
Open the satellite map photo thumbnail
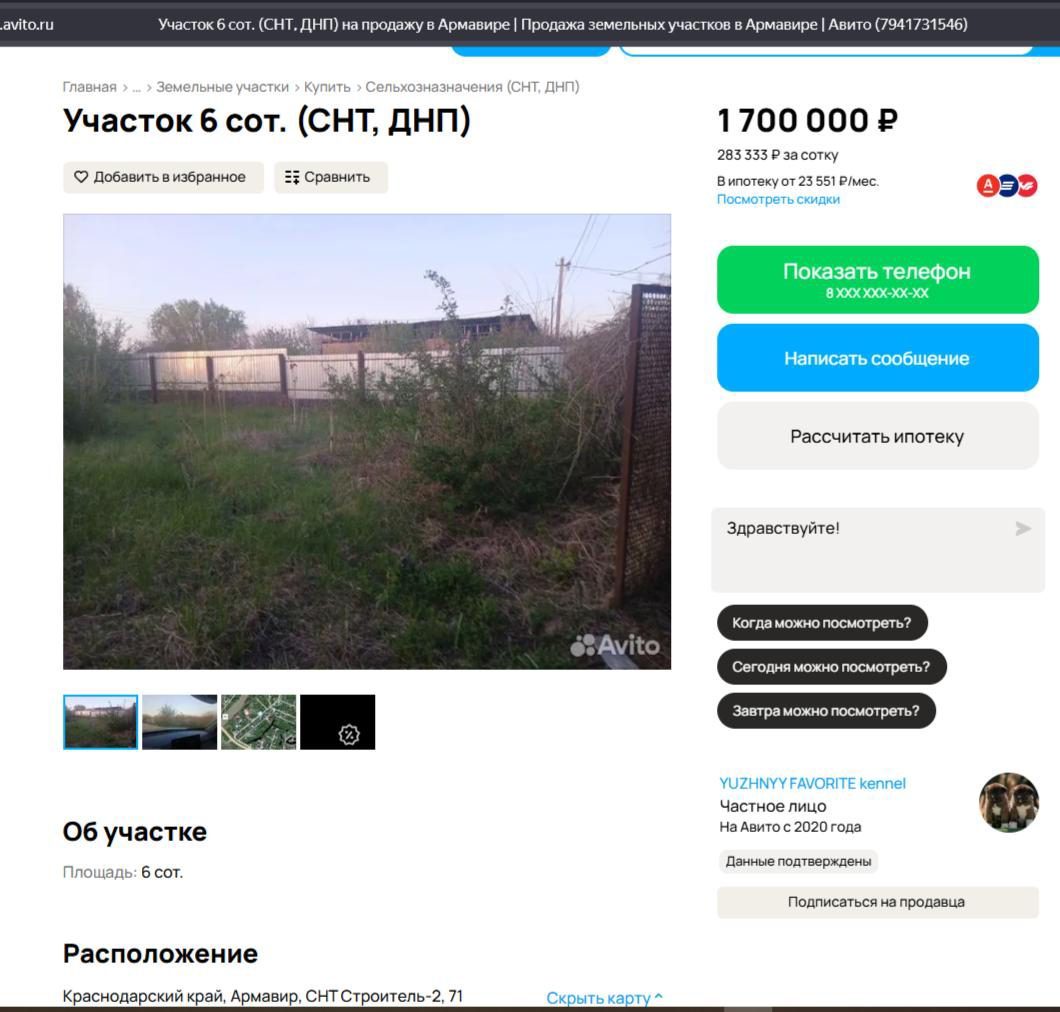coord(259,722)
